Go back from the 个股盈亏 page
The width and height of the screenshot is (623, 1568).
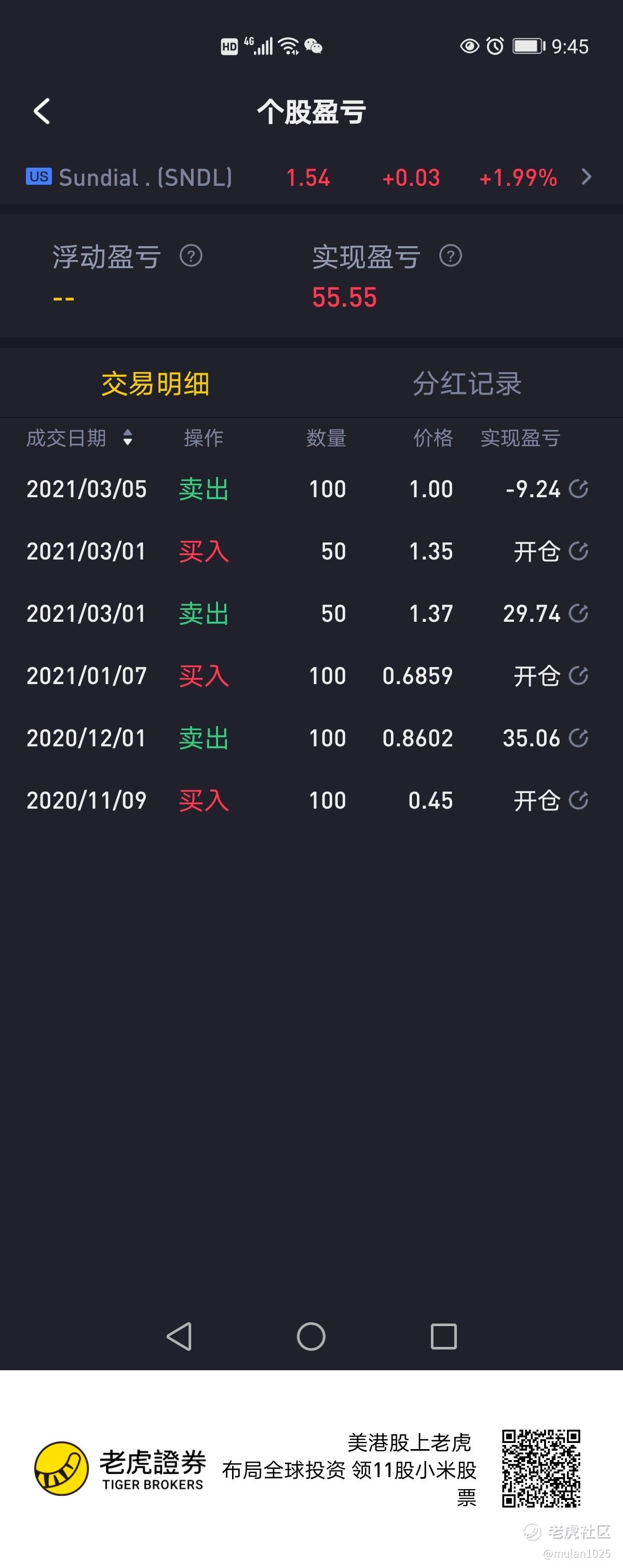tap(42, 112)
